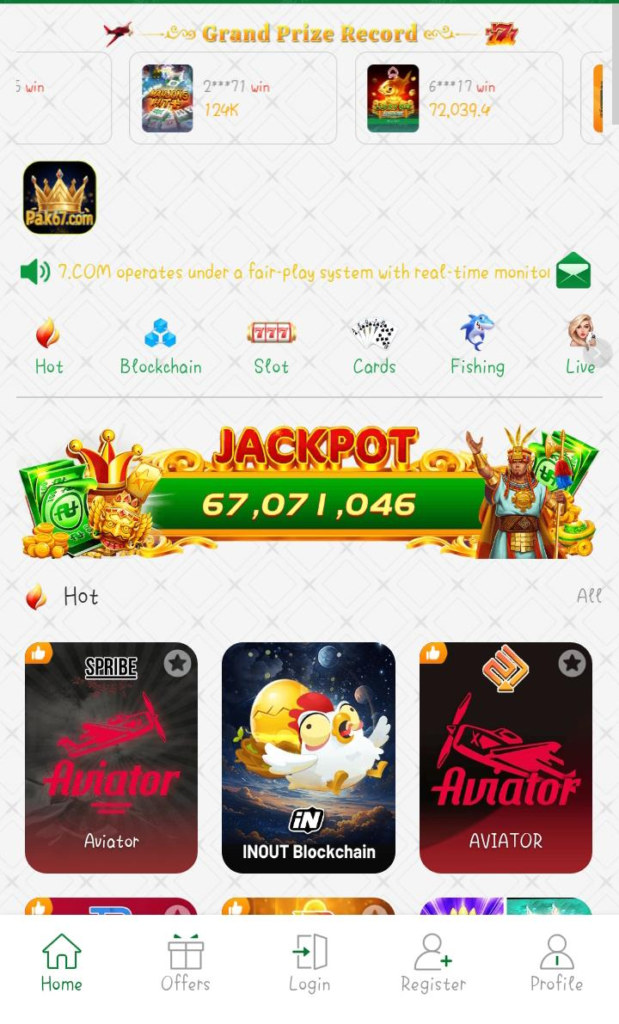Screen dimensions: 619x1024
Task: Open the Register tab
Action: click(433, 963)
